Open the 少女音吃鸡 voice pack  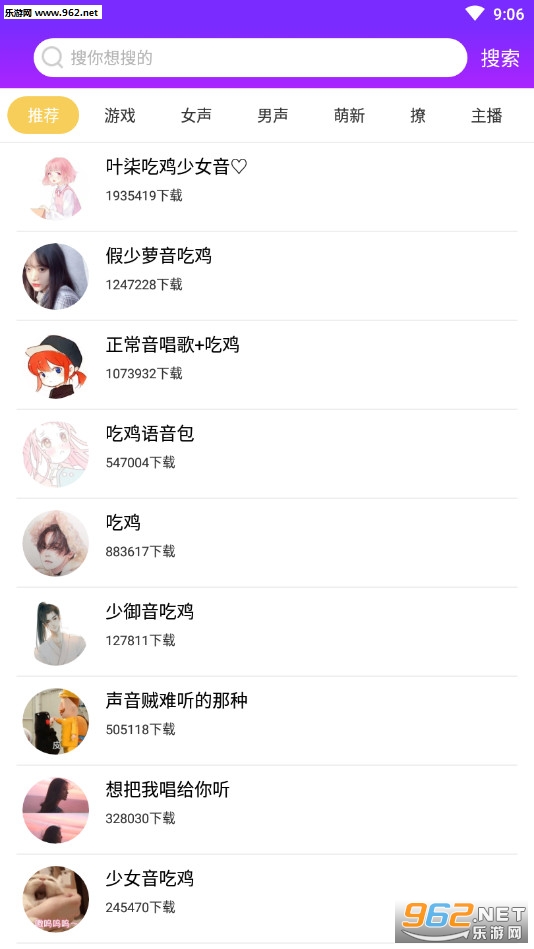coord(267,899)
